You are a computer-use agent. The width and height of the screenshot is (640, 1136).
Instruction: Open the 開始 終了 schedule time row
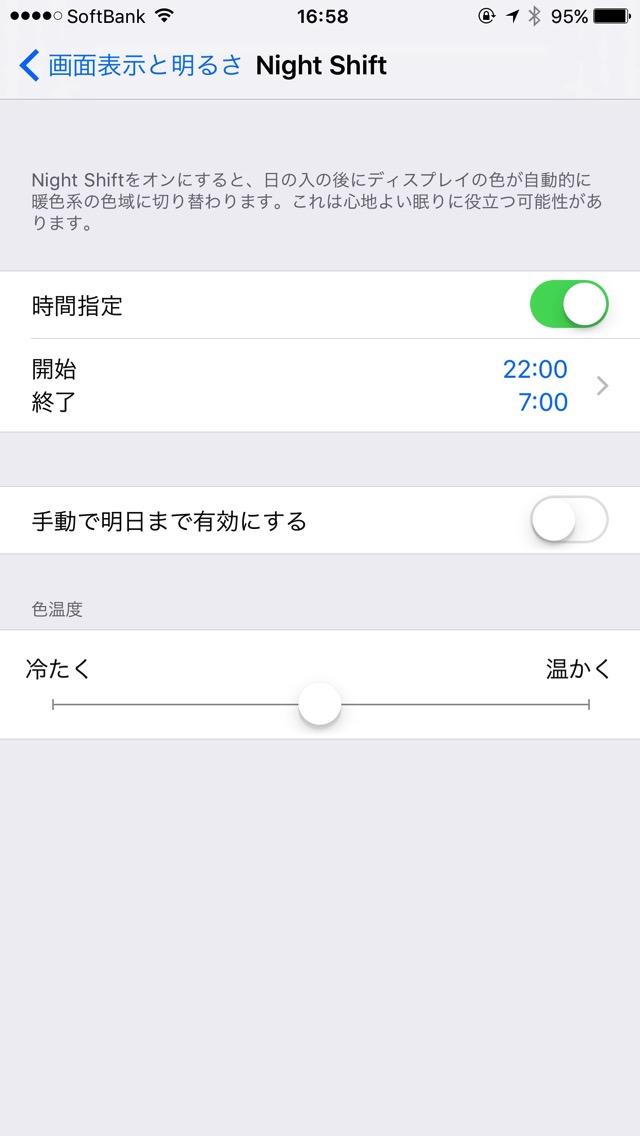point(320,385)
